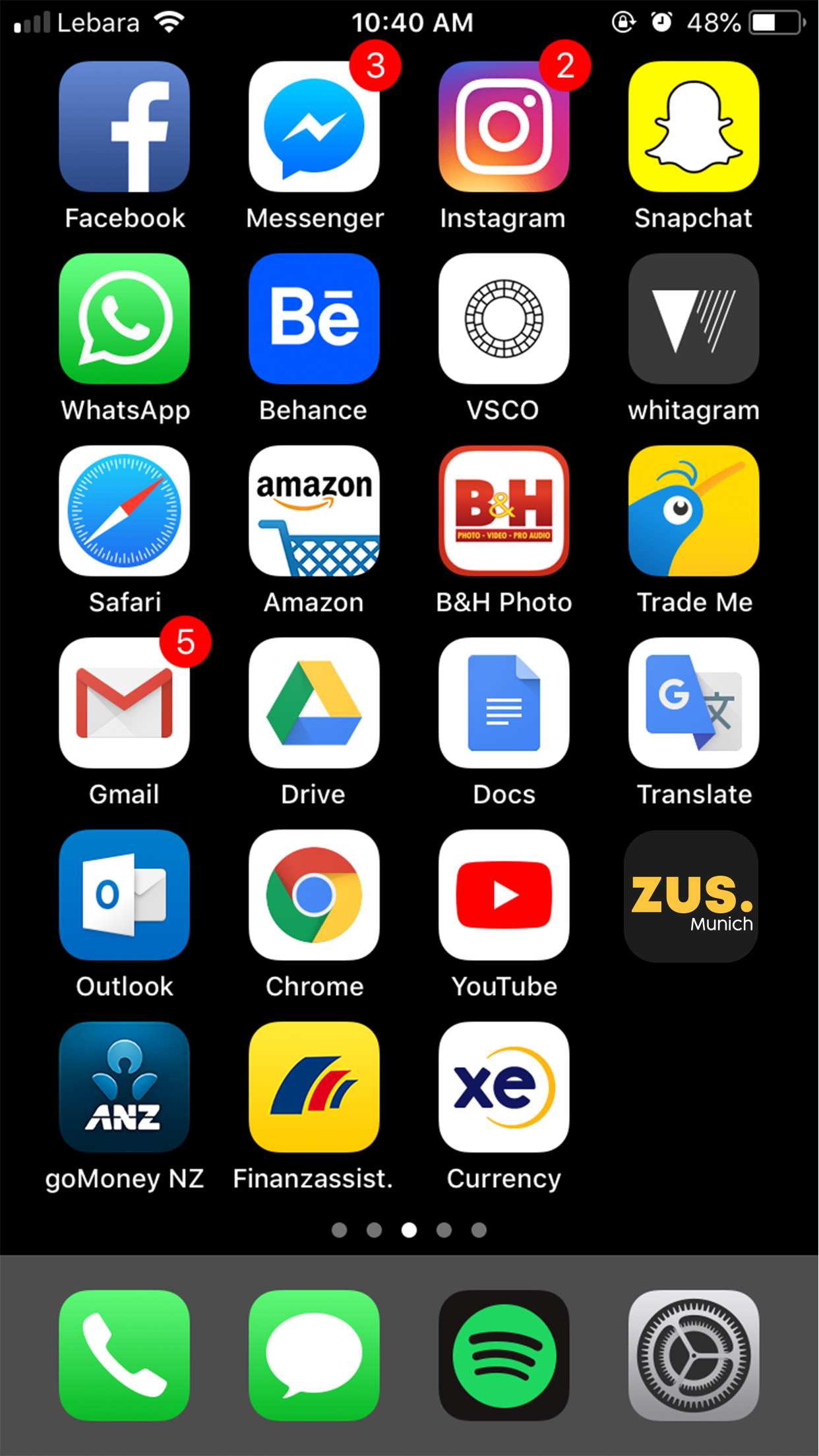
Task: Open goMoney NZ banking app
Action: click(124, 1087)
